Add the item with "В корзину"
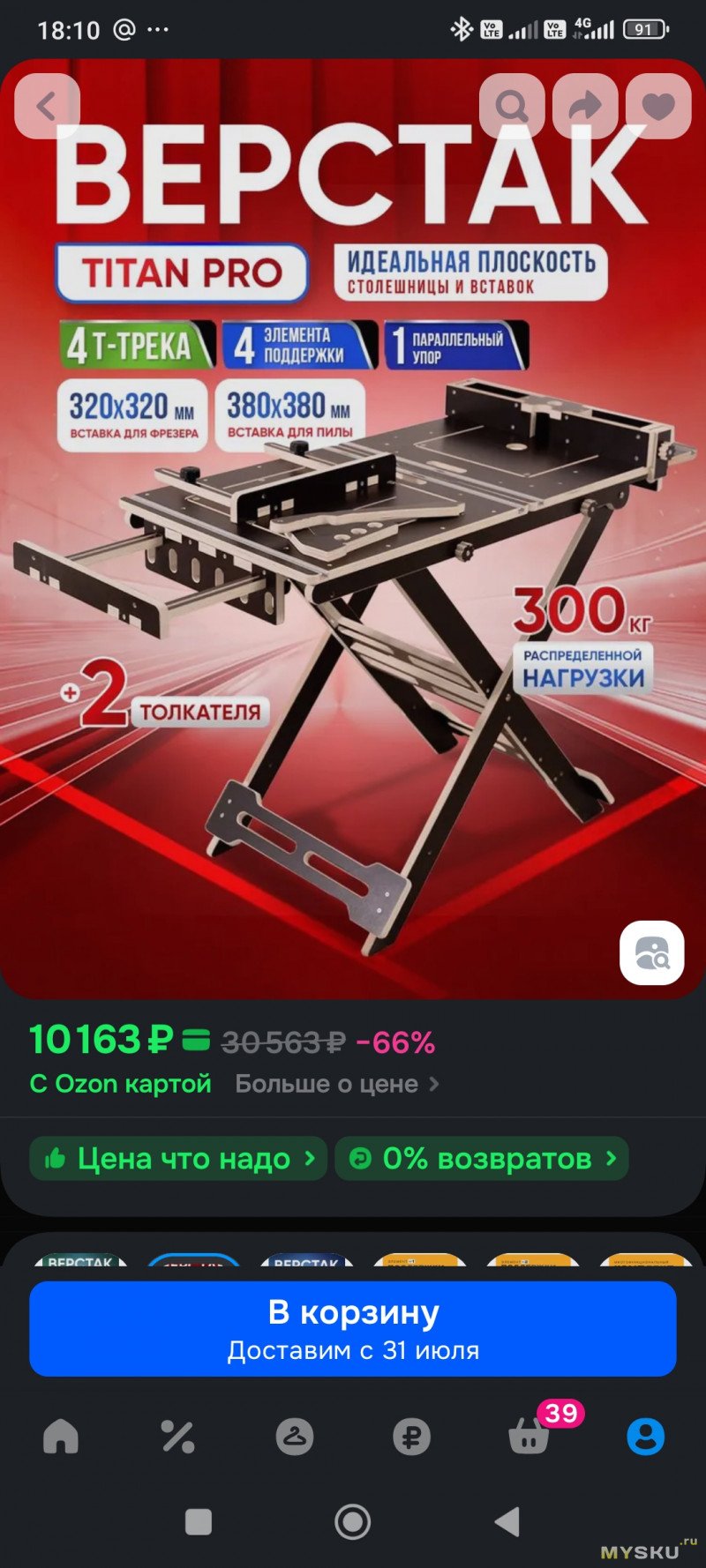The width and height of the screenshot is (706, 1568). [x=353, y=1328]
